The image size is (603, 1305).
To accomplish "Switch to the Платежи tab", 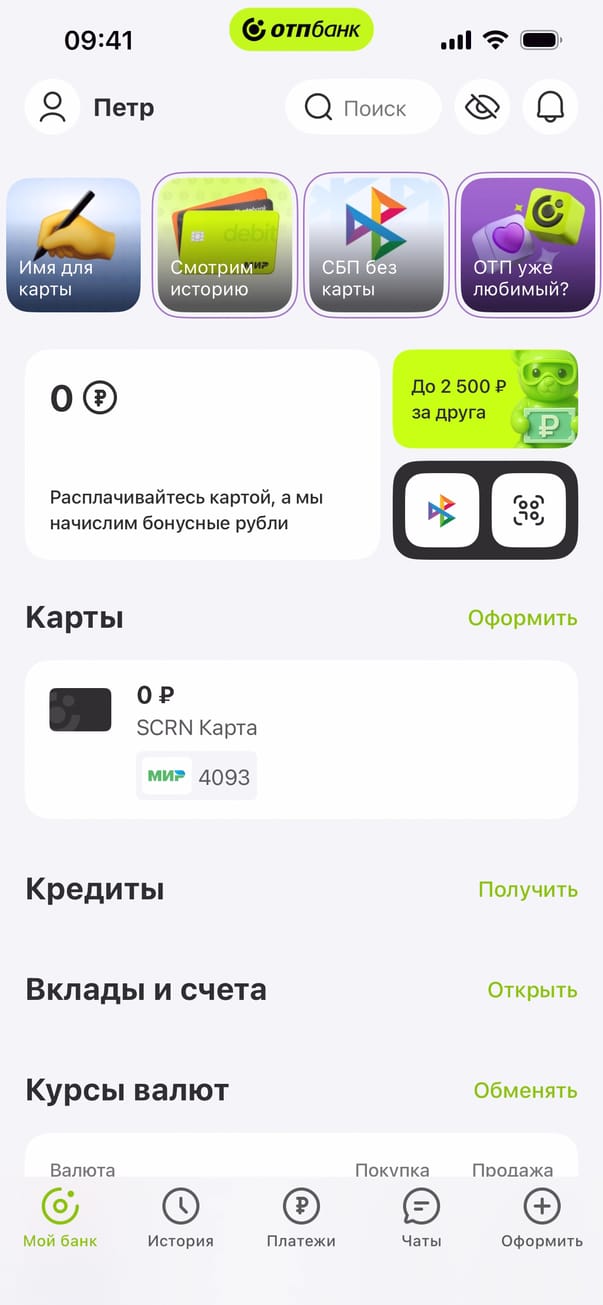I will [301, 1219].
